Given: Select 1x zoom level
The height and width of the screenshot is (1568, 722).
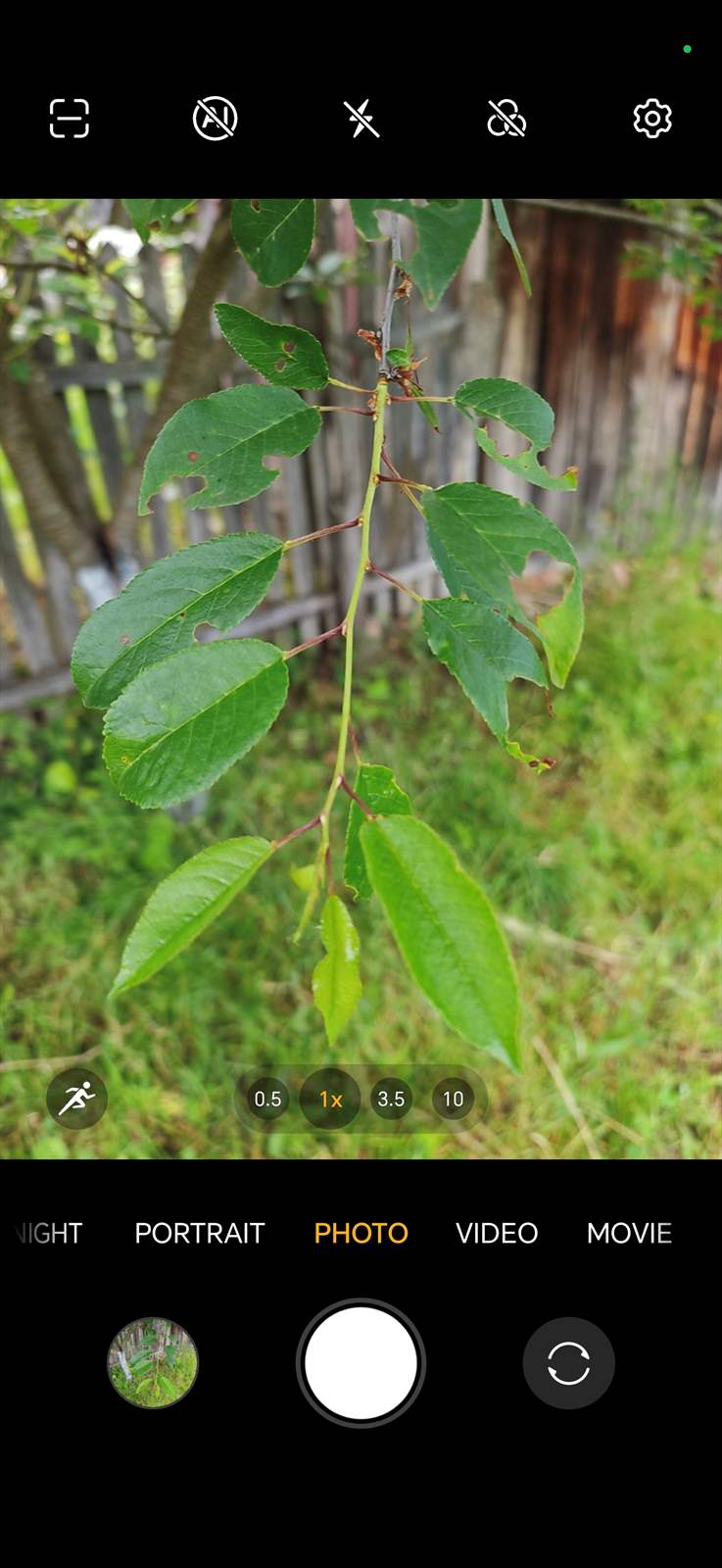Looking at the screenshot, I should pos(330,1099).
